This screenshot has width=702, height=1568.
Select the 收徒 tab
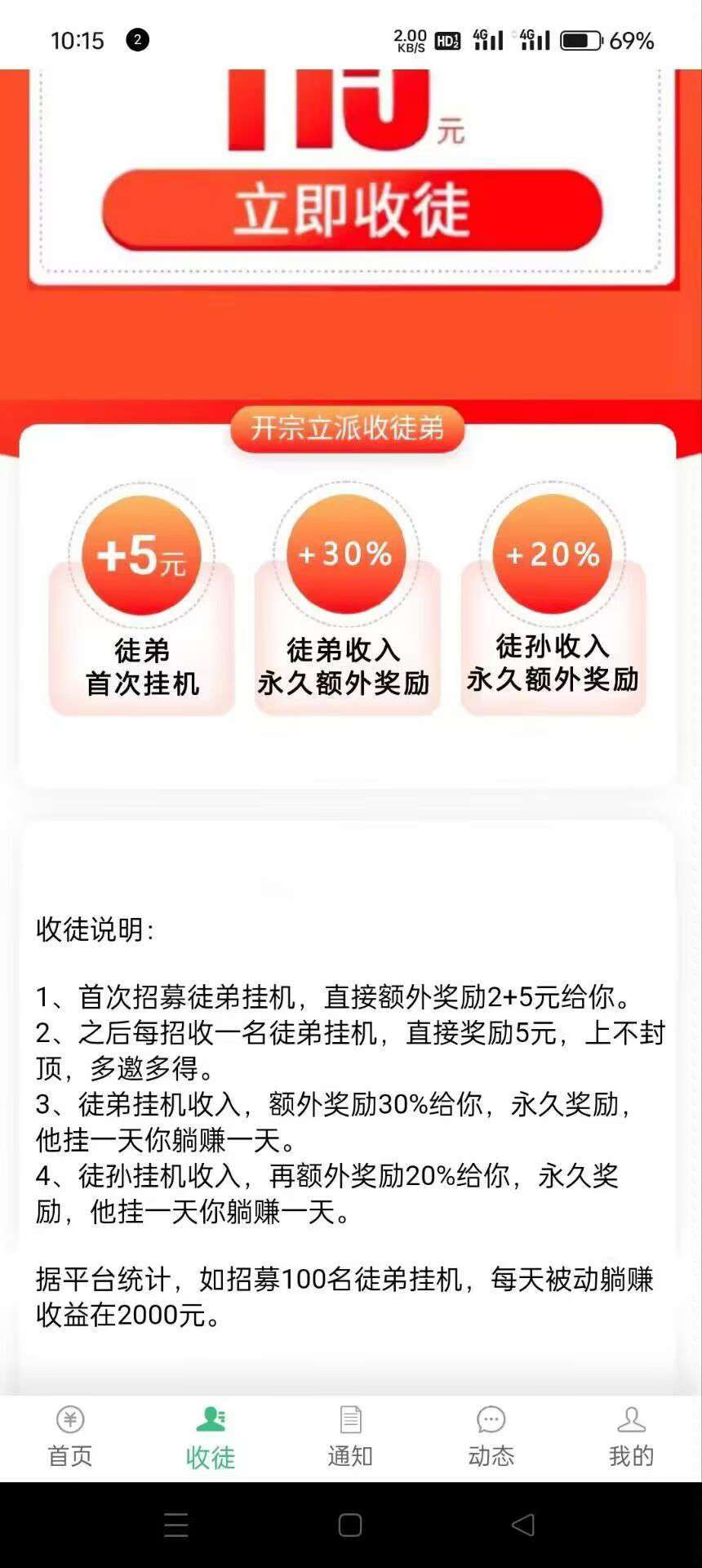pyautogui.click(x=211, y=1437)
